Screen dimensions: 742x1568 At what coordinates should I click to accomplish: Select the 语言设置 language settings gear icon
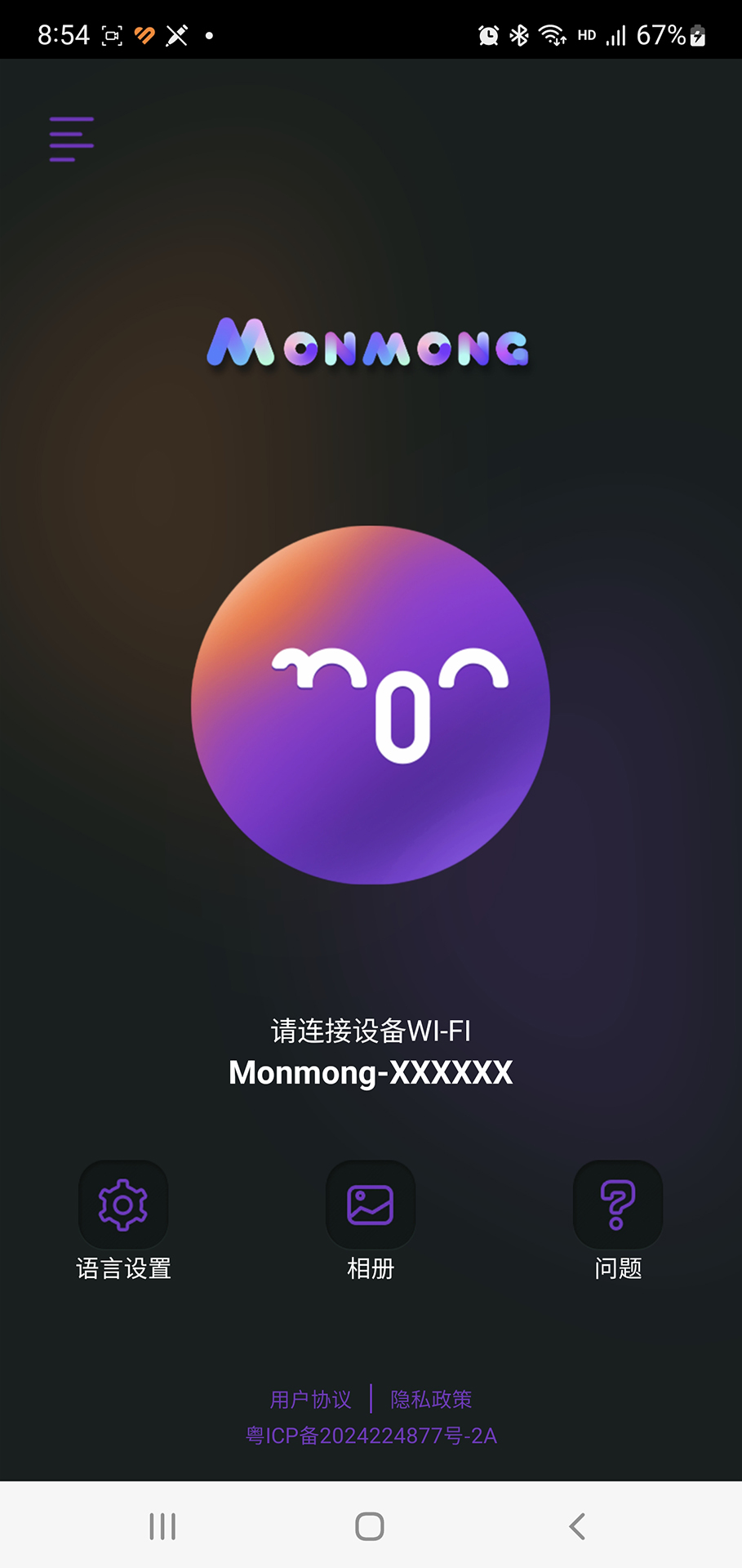pos(122,1205)
